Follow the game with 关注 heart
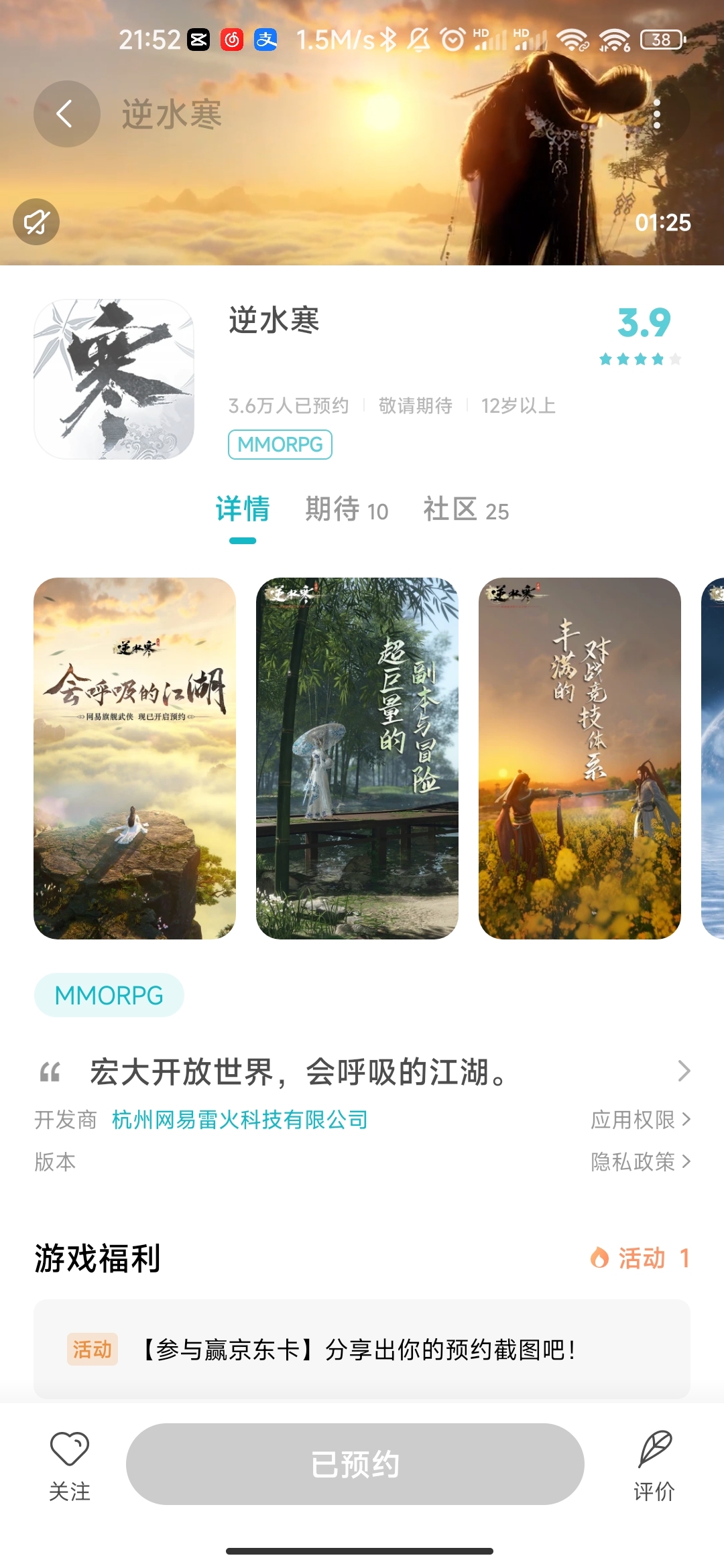 click(70, 1466)
